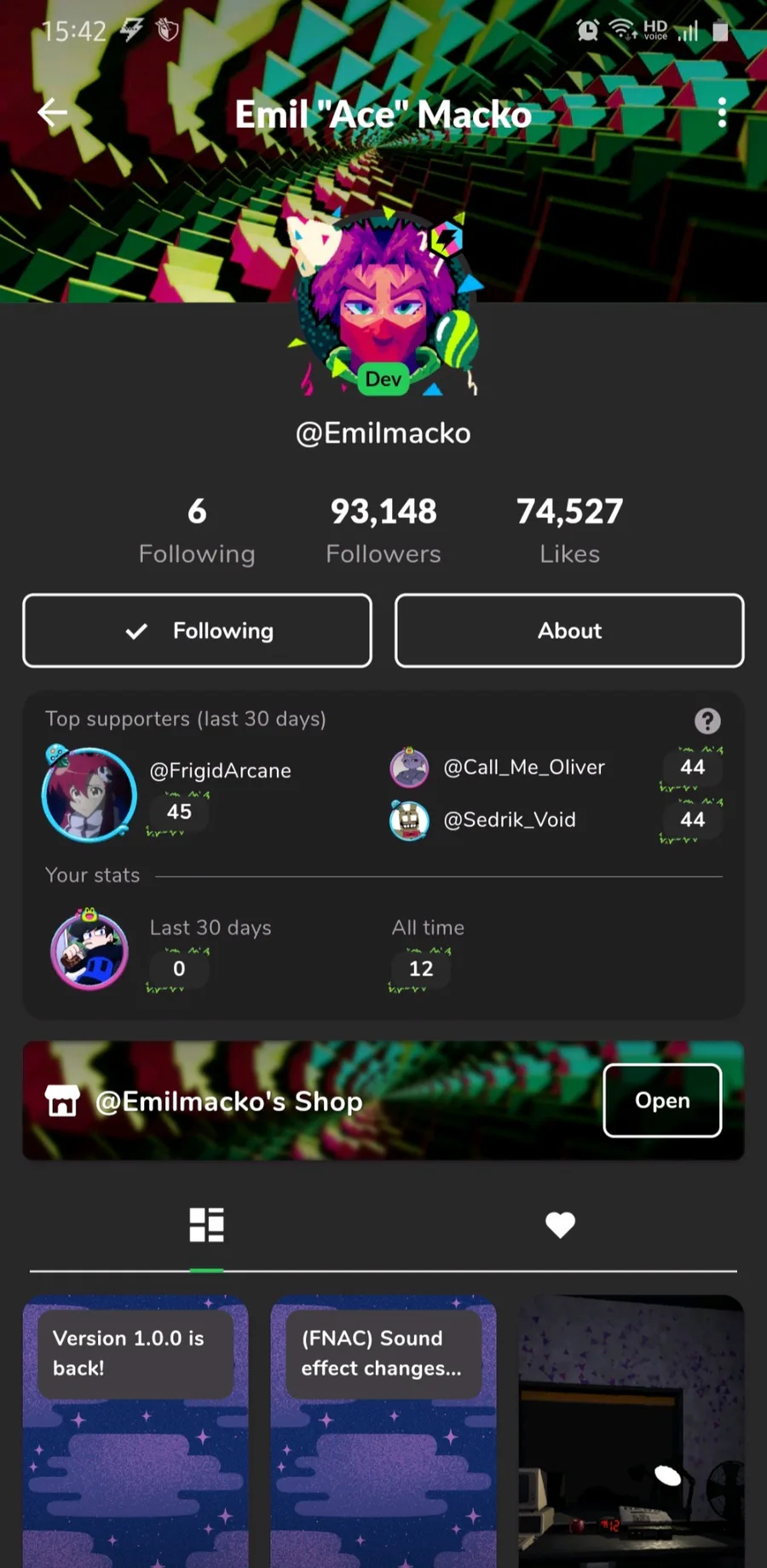Open @Emilmacko's Shop
Viewport: 767px width, 1568px height.
tap(662, 1100)
